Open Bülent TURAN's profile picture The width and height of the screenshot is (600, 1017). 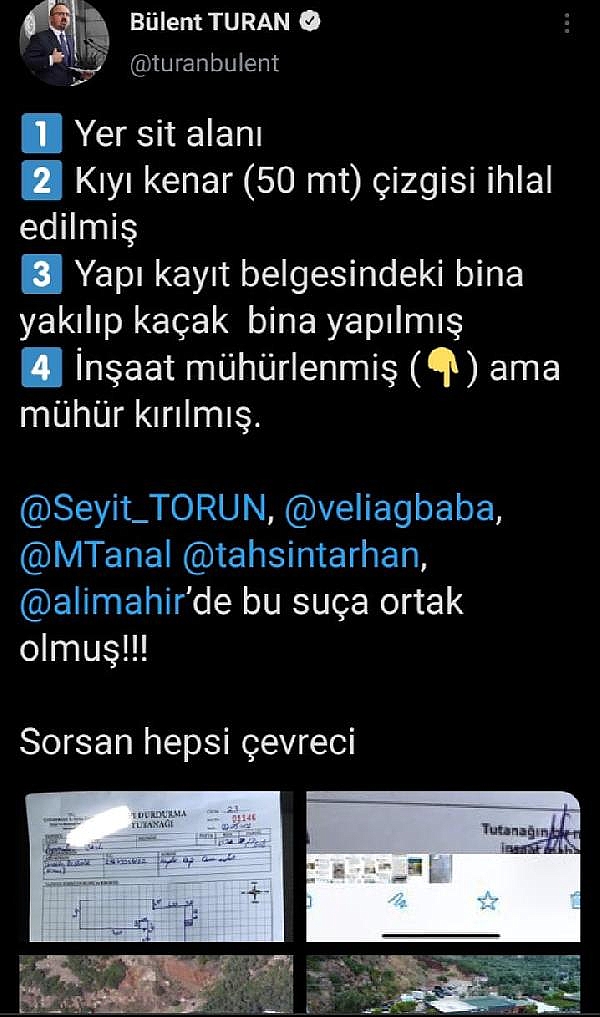tap(64, 42)
